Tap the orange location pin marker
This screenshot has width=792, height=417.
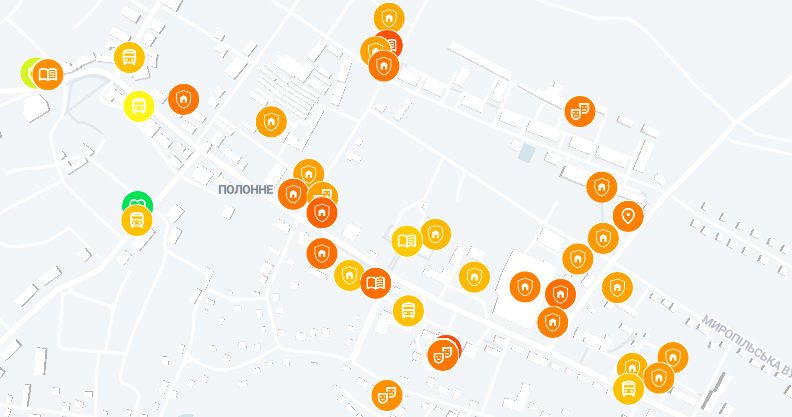628,214
